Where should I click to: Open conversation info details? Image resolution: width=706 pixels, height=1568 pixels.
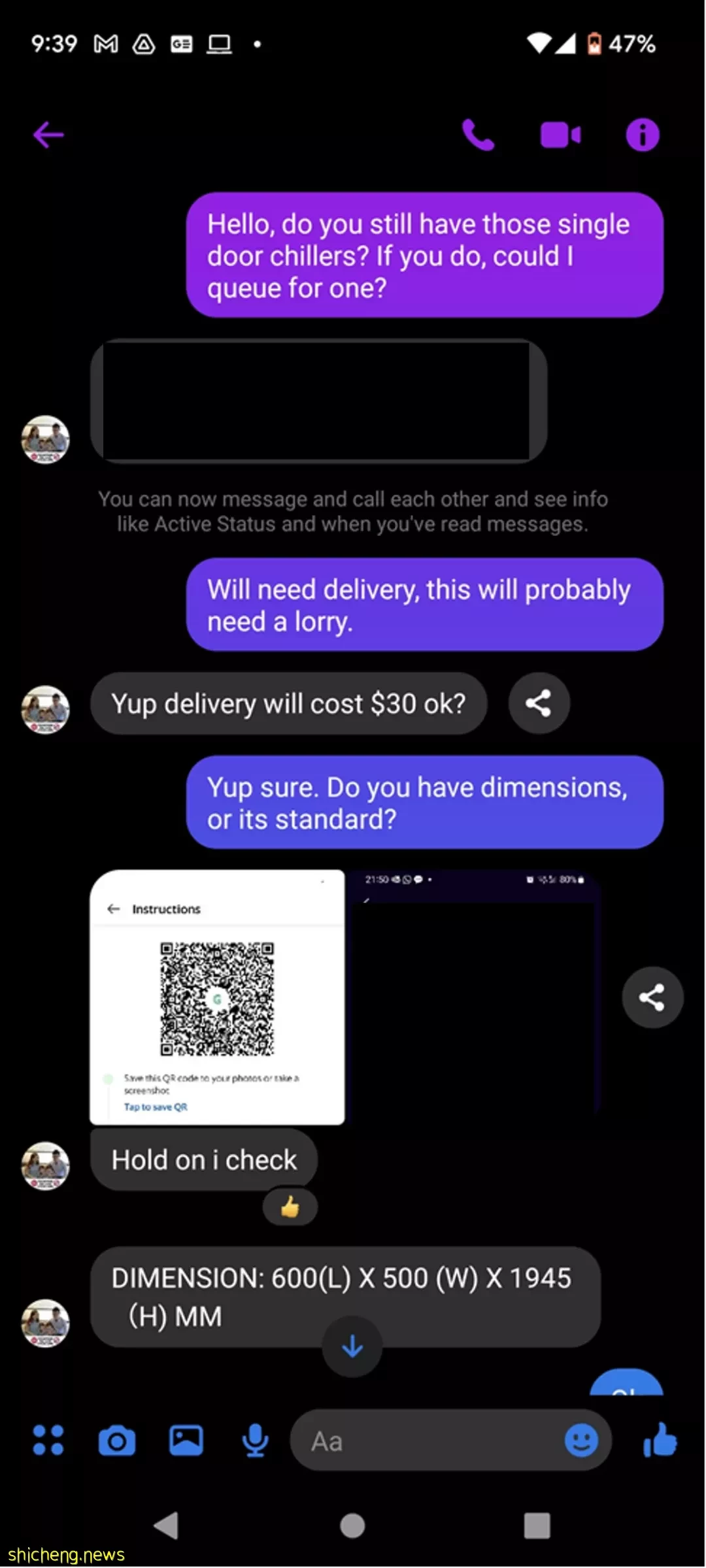(x=642, y=135)
